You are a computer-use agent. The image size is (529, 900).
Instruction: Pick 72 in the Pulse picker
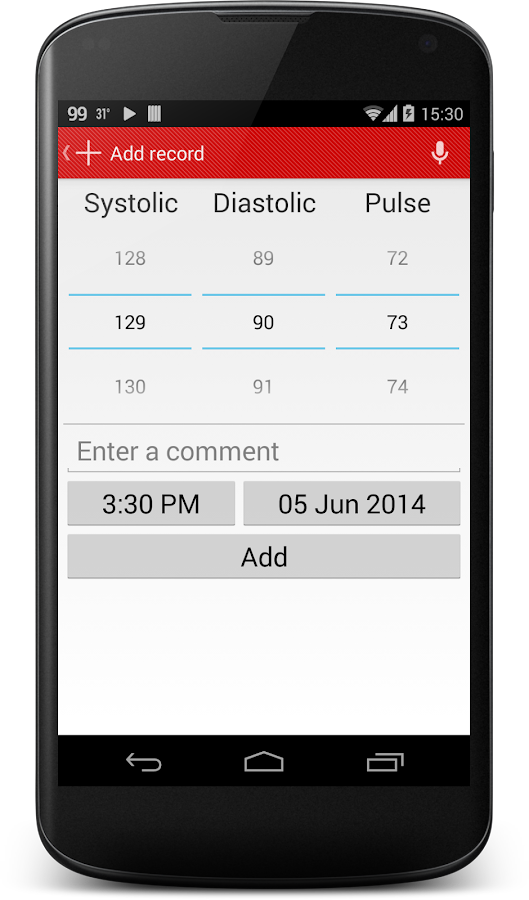click(x=397, y=258)
